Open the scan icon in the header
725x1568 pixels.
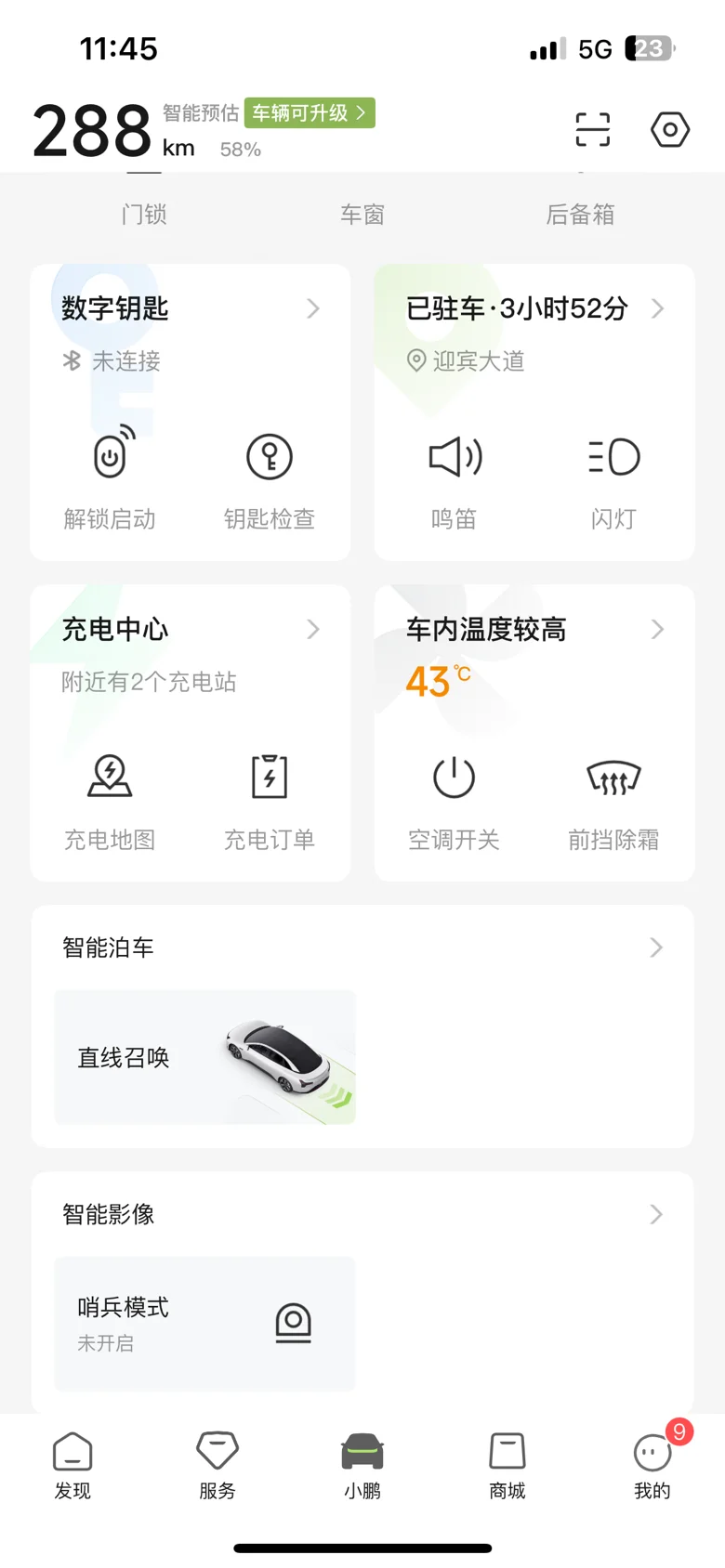pos(592,129)
